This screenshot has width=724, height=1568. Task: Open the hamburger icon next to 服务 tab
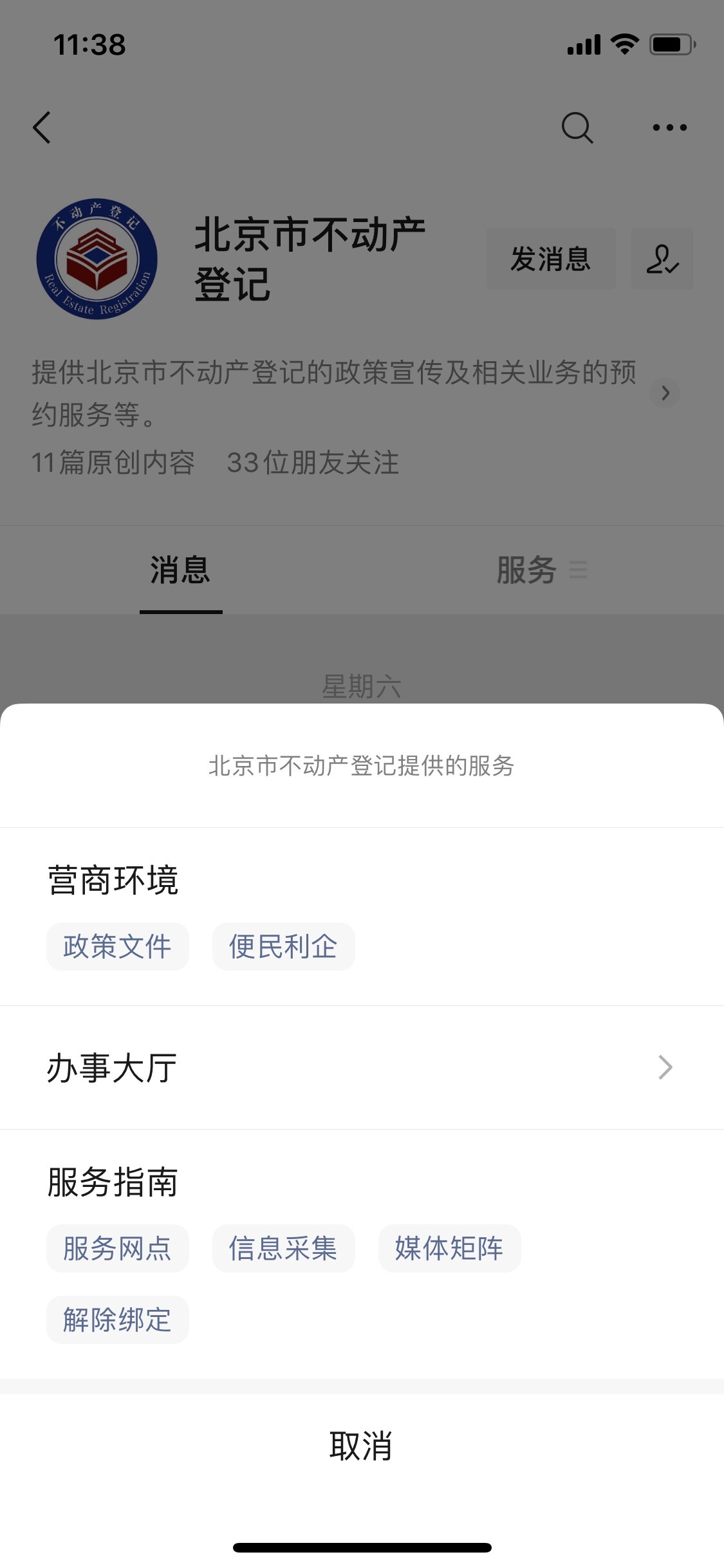click(579, 570)
